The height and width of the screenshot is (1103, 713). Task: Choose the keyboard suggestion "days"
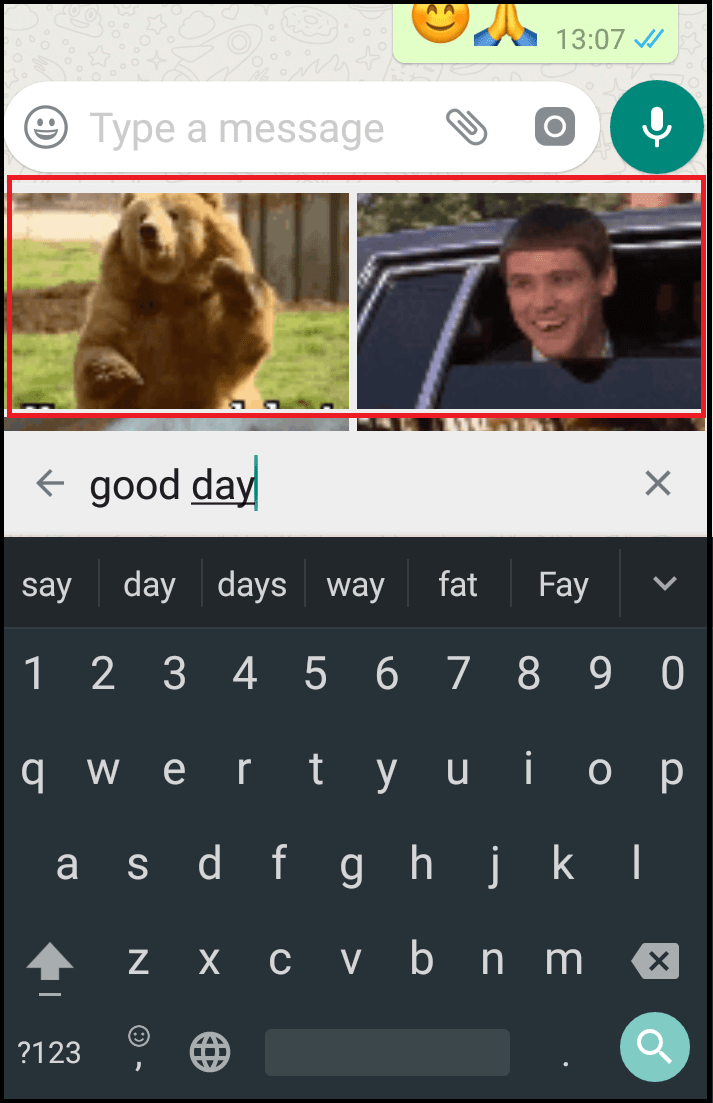252,584
